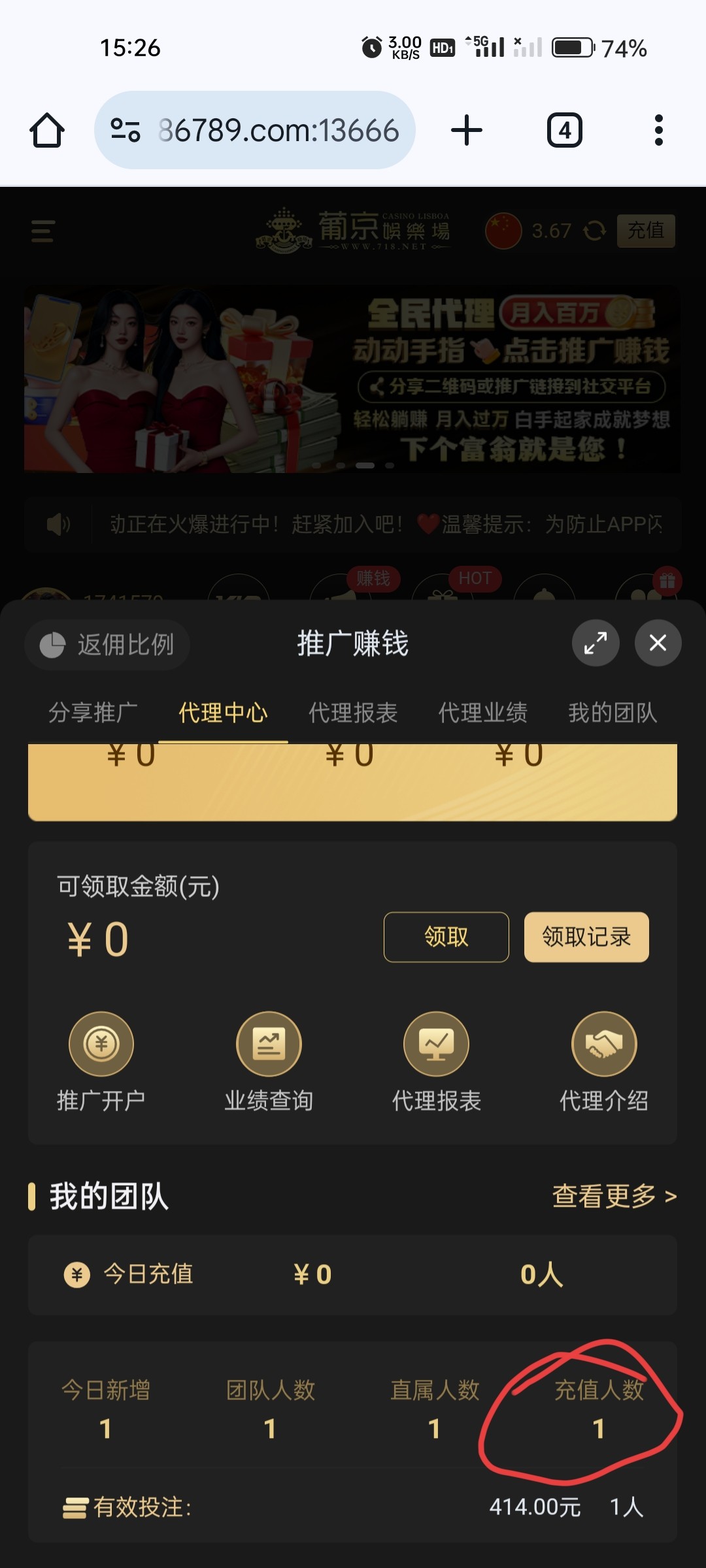Close the 推广赚钱 panel
This screenshot has width=706, height=1568.
[x=658, y=643]
